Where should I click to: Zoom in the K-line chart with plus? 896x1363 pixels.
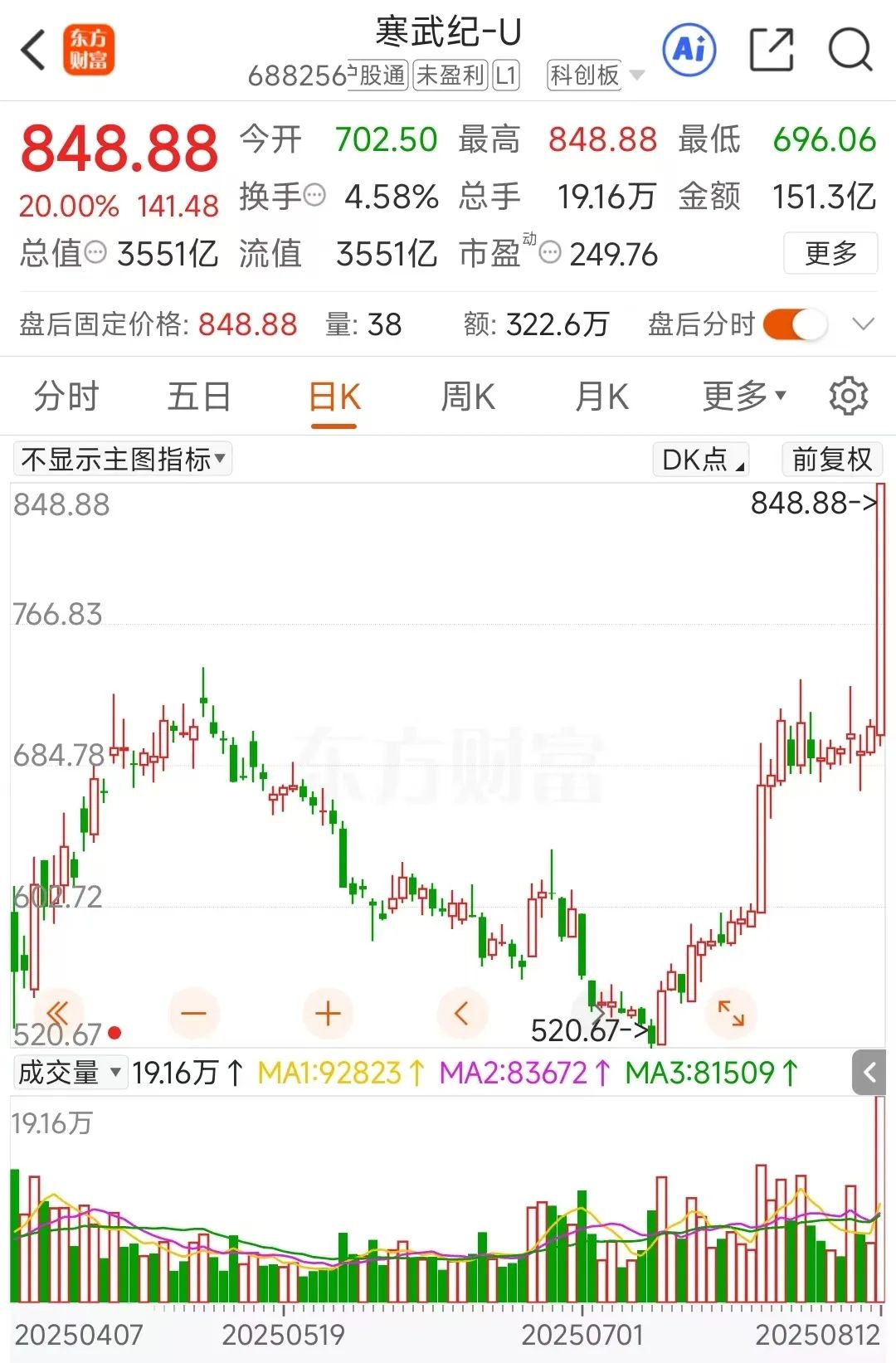[329, 1013]
